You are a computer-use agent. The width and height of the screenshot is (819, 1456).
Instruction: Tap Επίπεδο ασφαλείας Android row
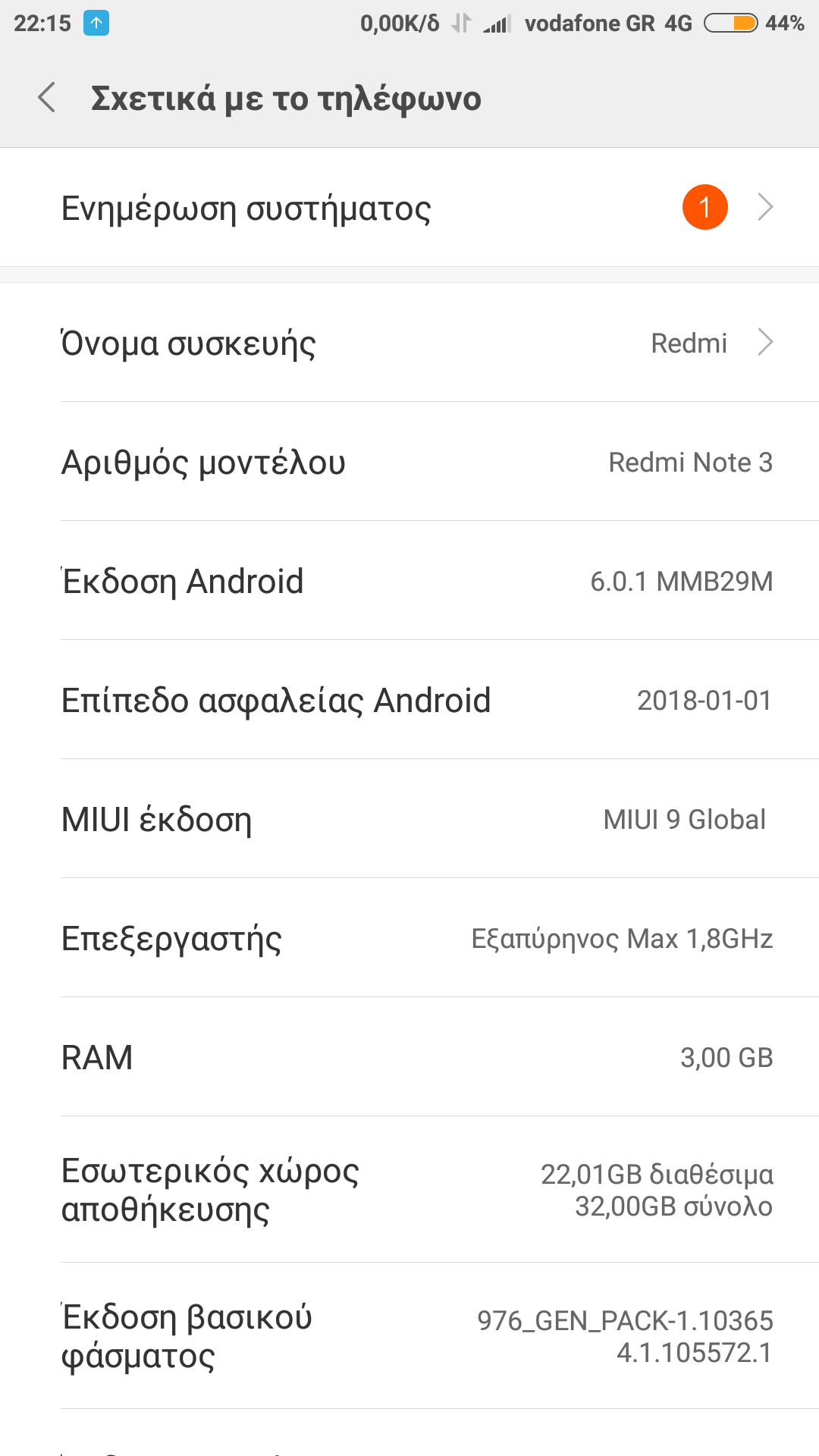(409, 700)
